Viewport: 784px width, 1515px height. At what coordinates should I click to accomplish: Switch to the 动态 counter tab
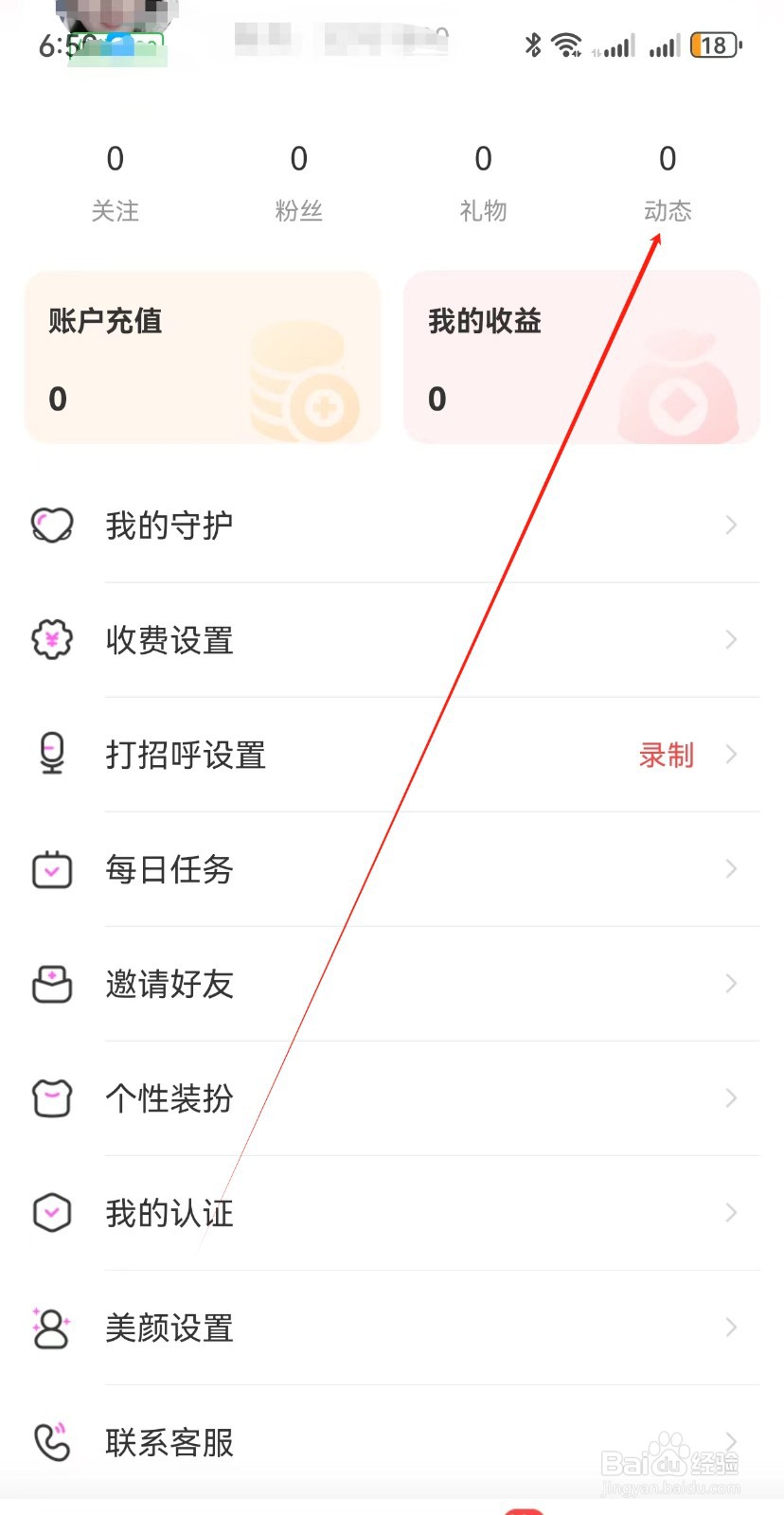click(667, 185)
